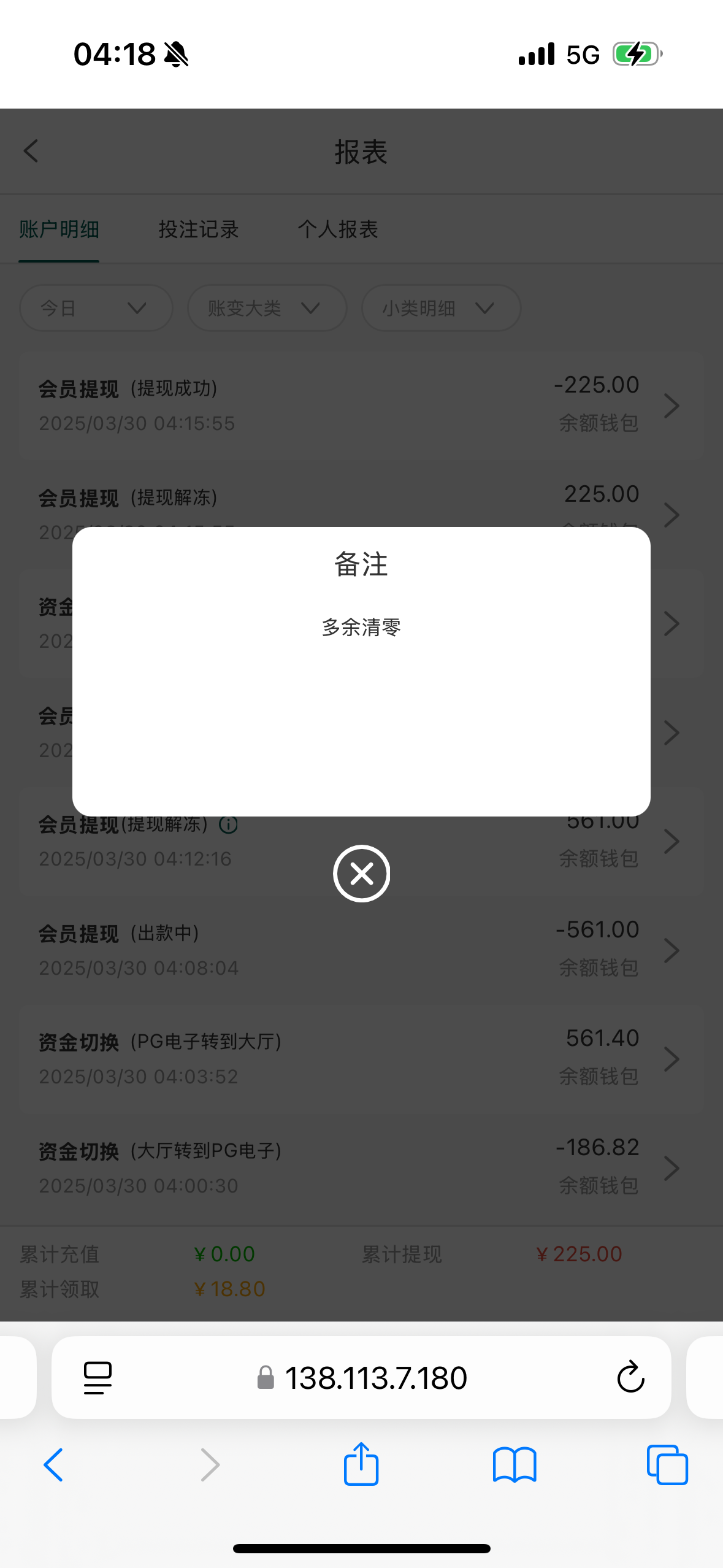Image resolution: width=723 pixels, height=1568 pixels.
Task: Open the Safari share sheet
Action: (x=361, y=1464)
